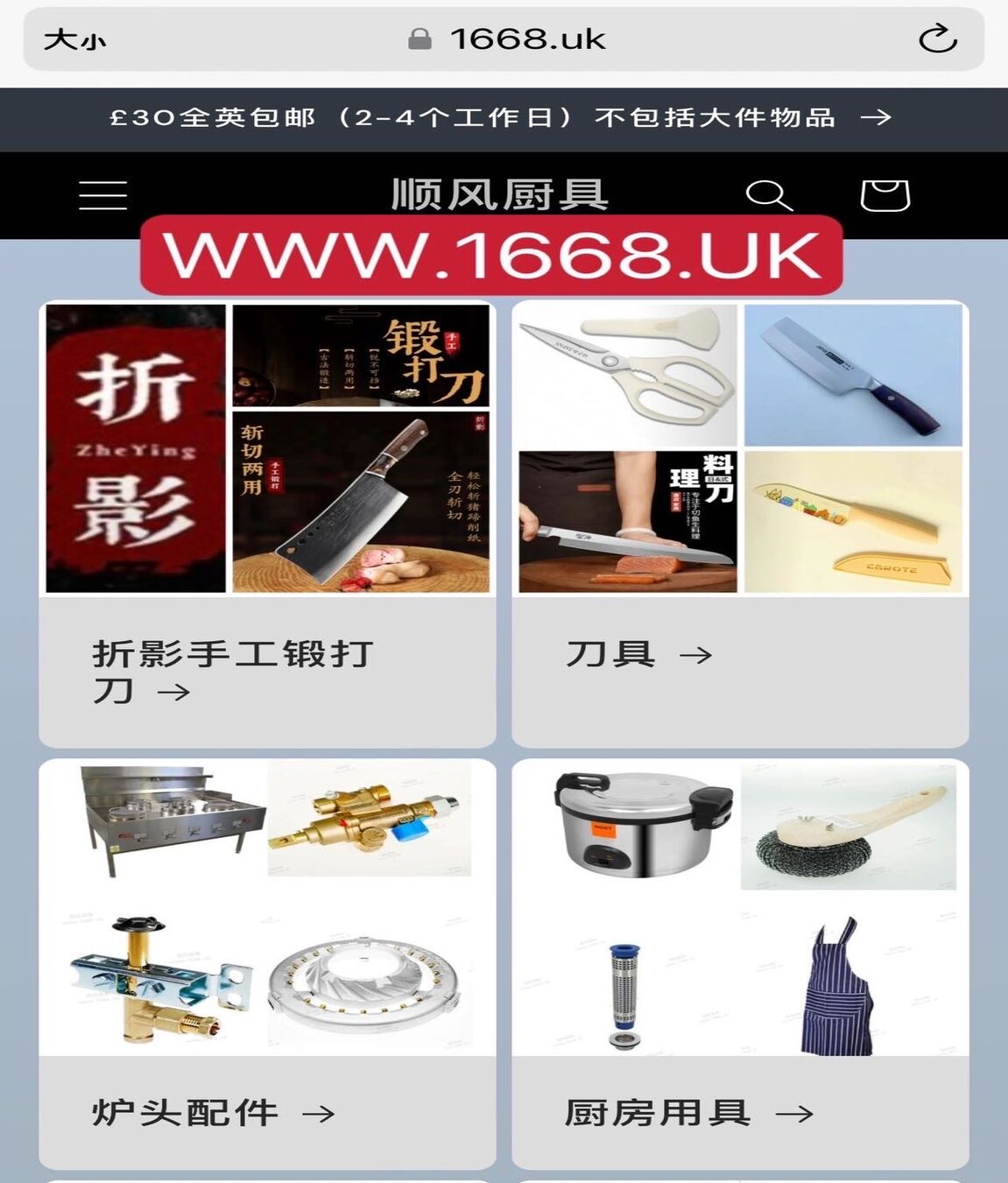Open the hamburger menu
Viewport: 1008px width, 1183px height.
tap(102, 194)
